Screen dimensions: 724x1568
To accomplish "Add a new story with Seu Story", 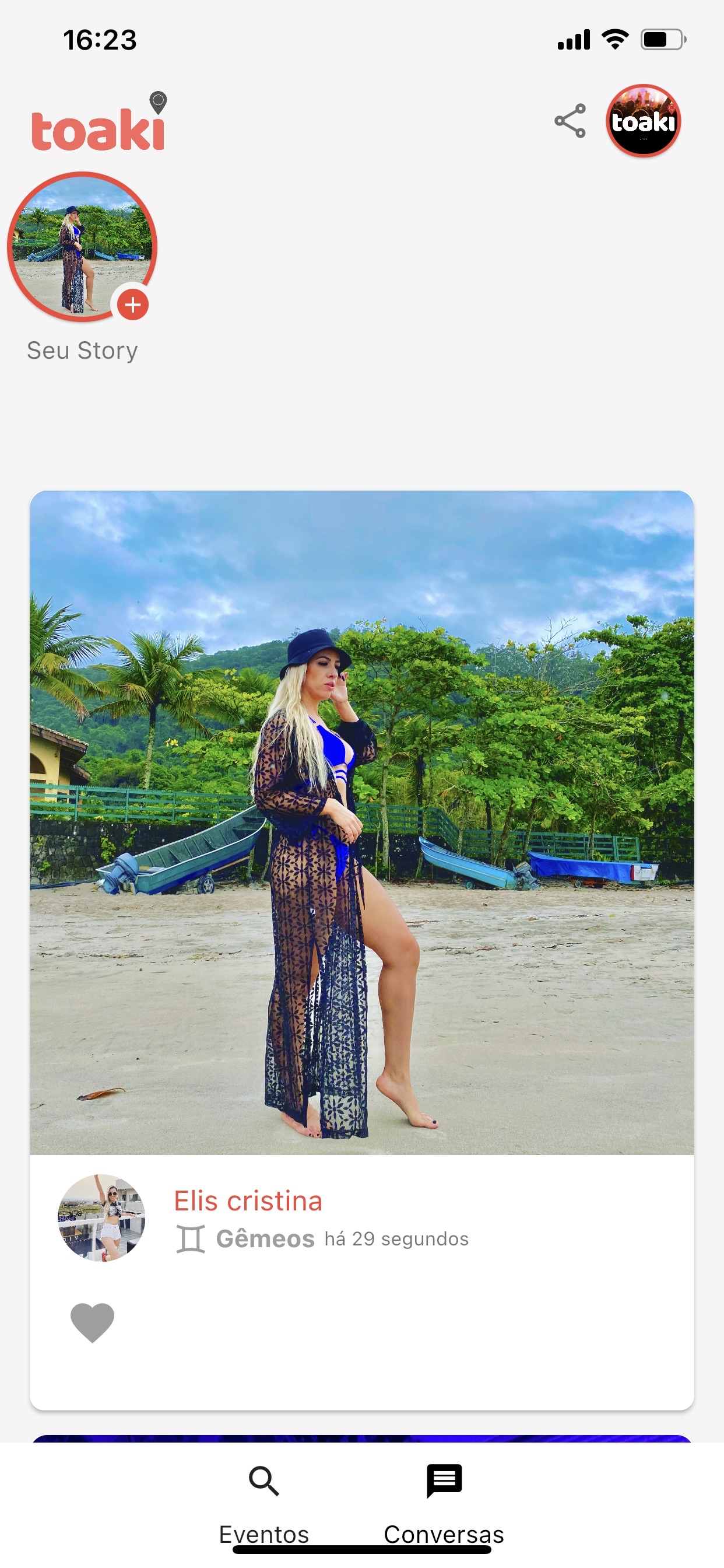I will [133, 304].
